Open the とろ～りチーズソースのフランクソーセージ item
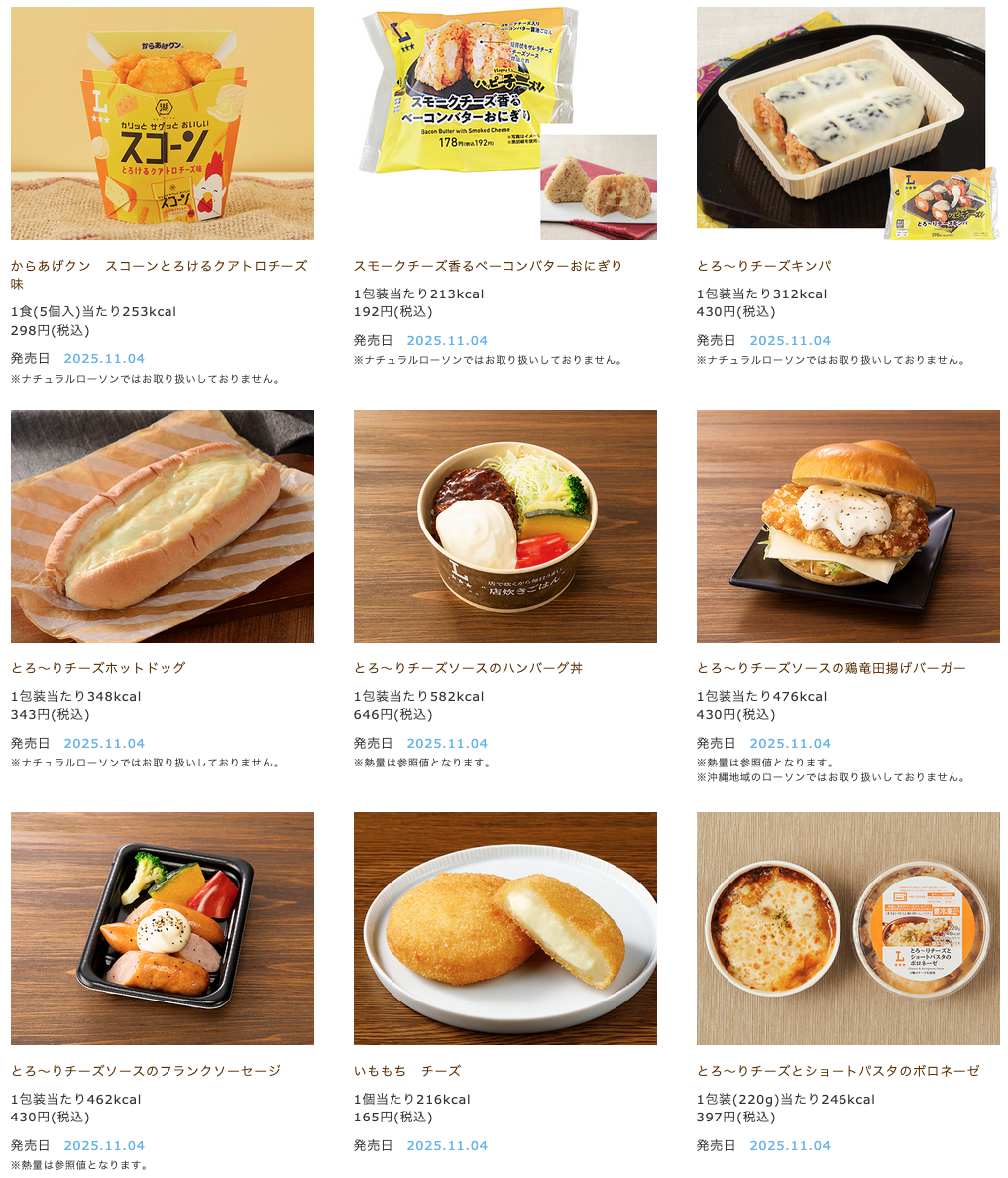1008x1178 pixels. pyautogui.click(x=163, y=929)
